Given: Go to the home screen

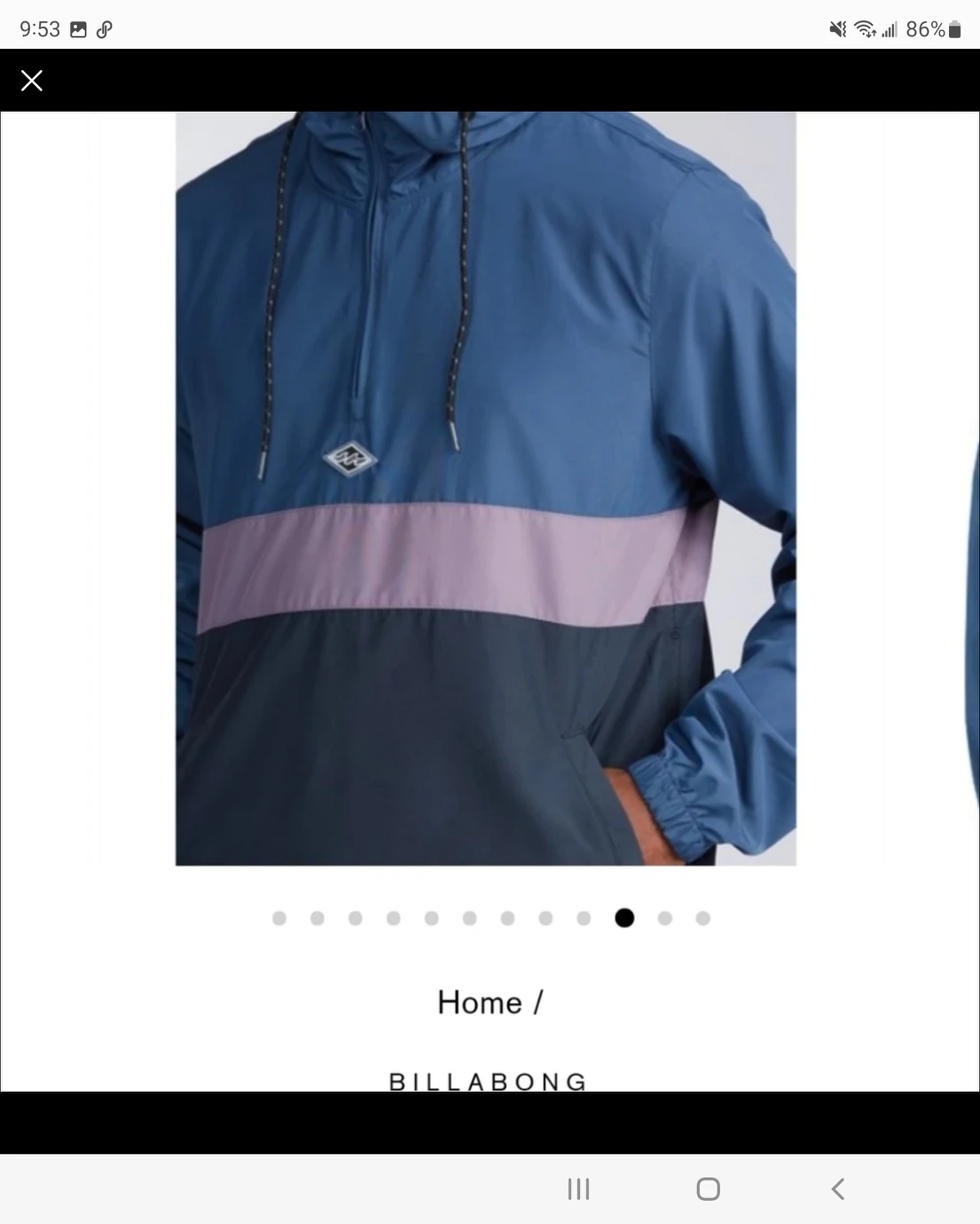Looking at the screenshot, I should tap(708, 1189).
